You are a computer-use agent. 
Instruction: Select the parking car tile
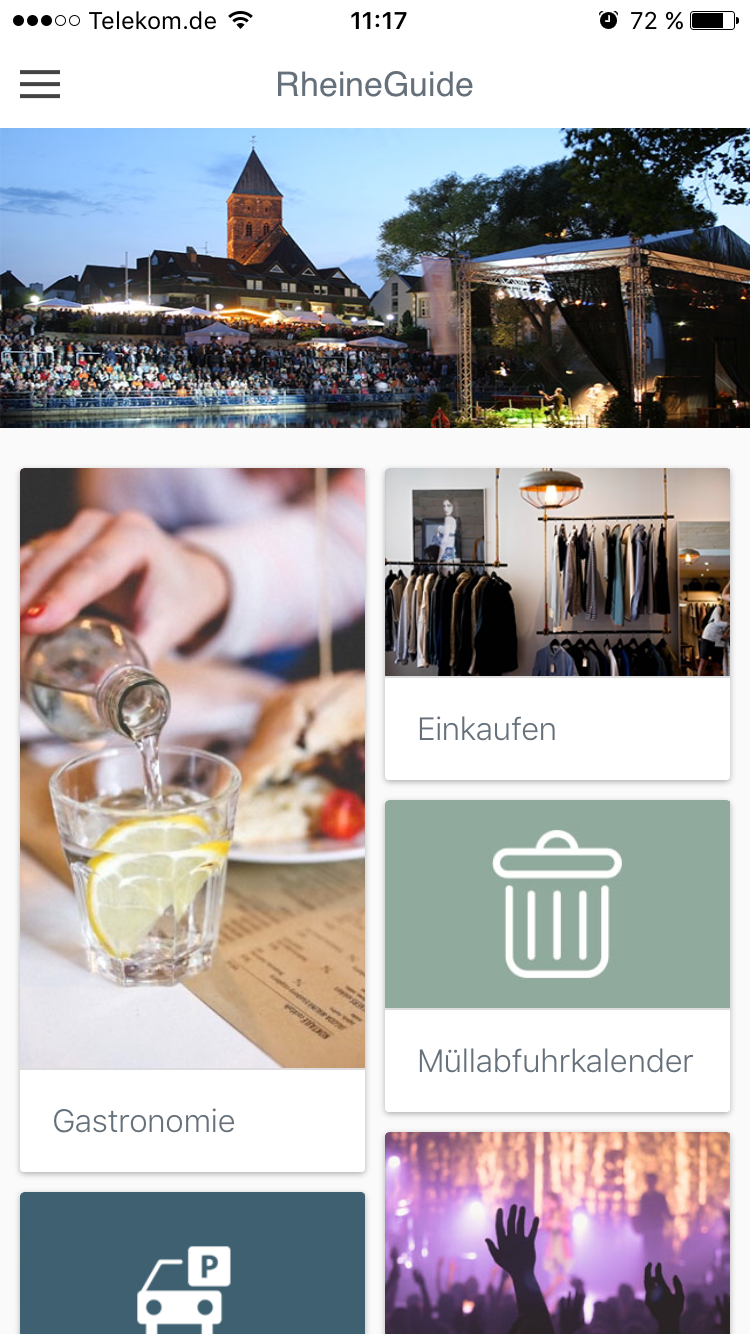coord(192,1263)
